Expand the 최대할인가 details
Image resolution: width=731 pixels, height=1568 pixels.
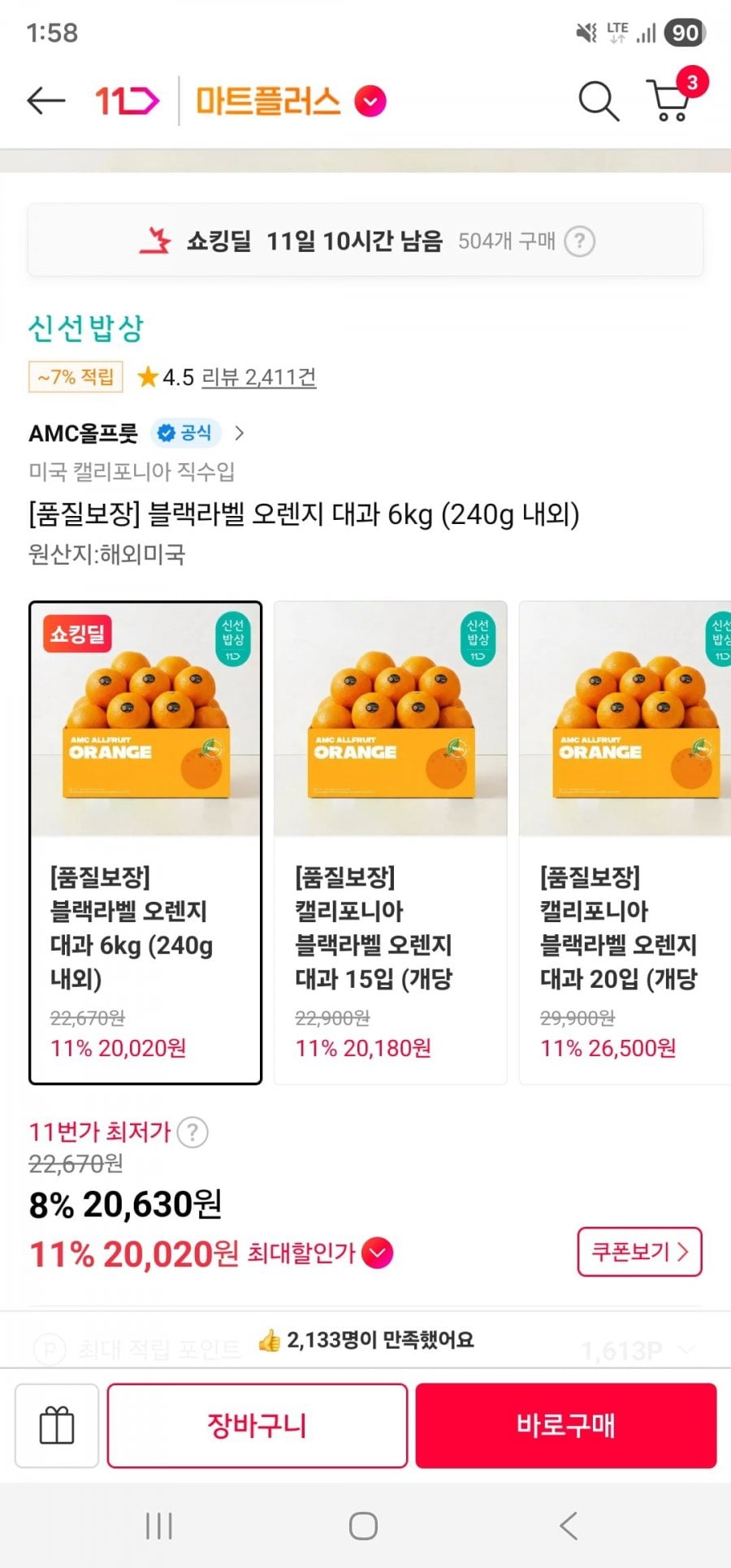click(378, 1253)
